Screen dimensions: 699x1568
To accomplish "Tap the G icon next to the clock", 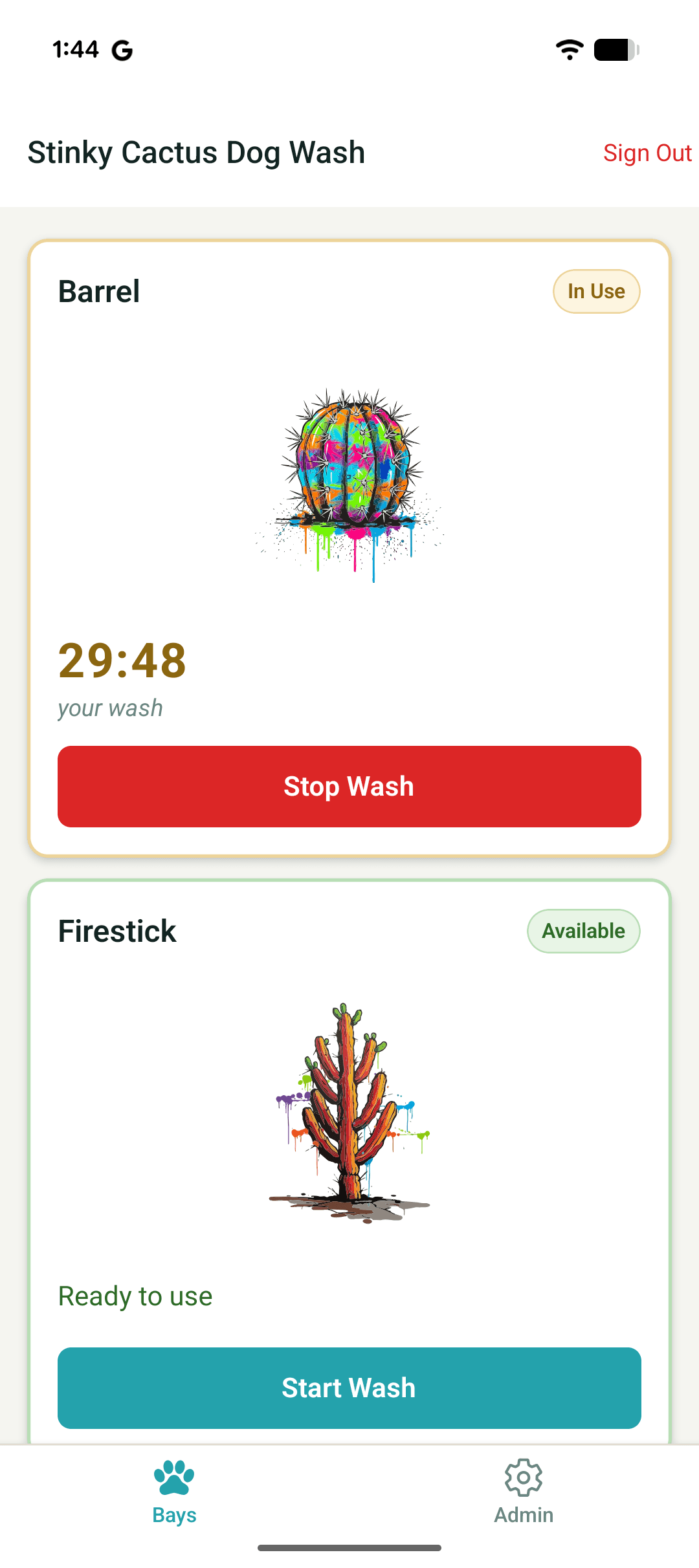I will pos(123,50).
